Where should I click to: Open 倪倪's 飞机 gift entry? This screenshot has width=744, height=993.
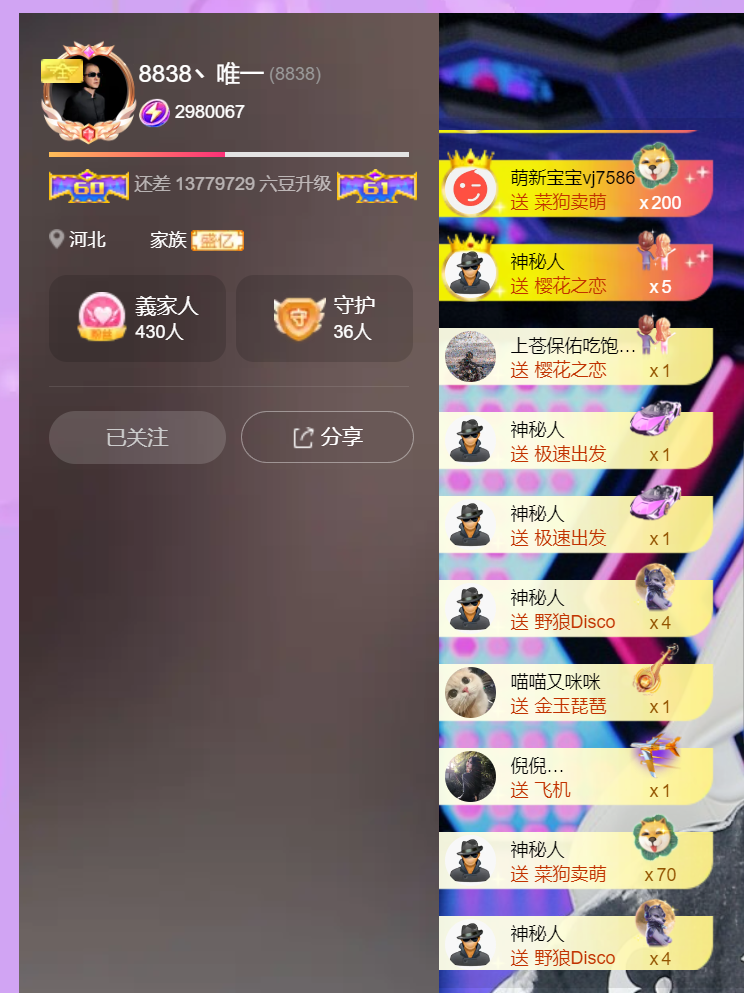click(575, 777)
